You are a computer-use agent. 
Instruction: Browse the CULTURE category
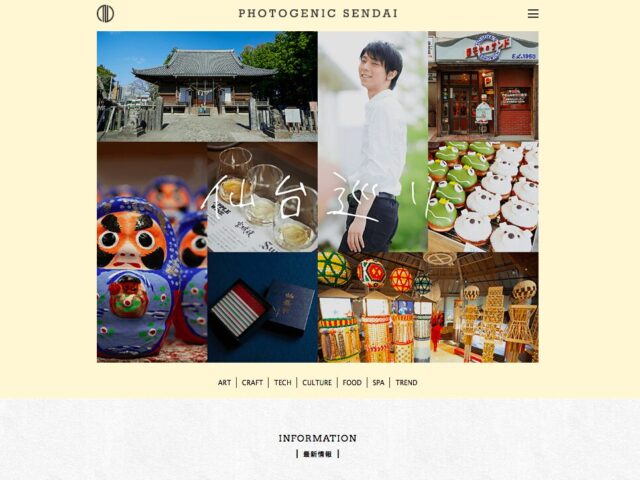click(317, 383)
